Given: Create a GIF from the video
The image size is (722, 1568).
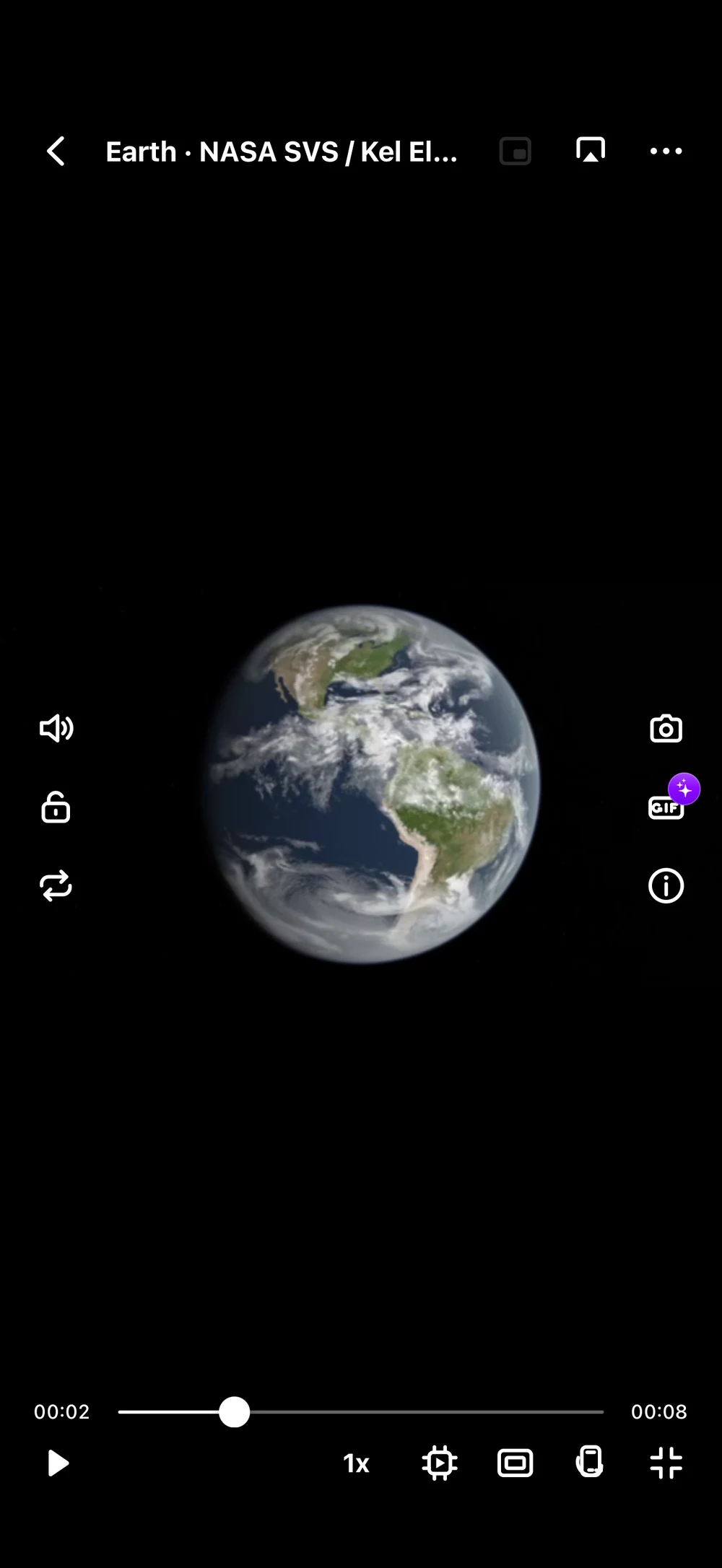Looking at the screenshot, I should pos(666,807).
